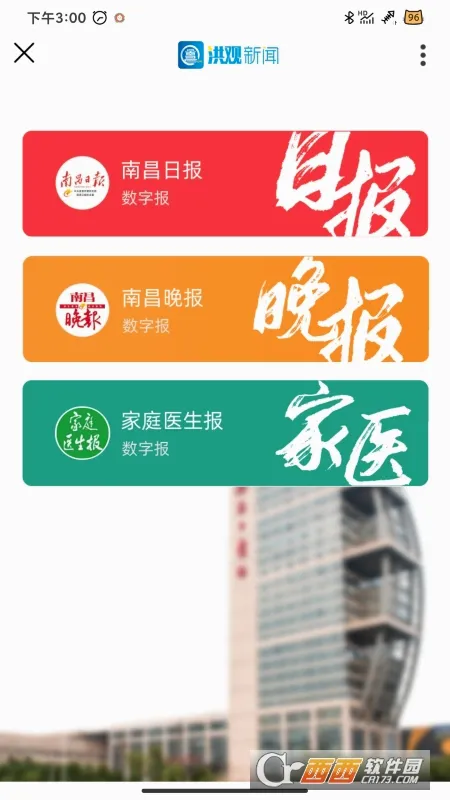Open the 家庭医生报 digital newspaper card

[225, 433]
